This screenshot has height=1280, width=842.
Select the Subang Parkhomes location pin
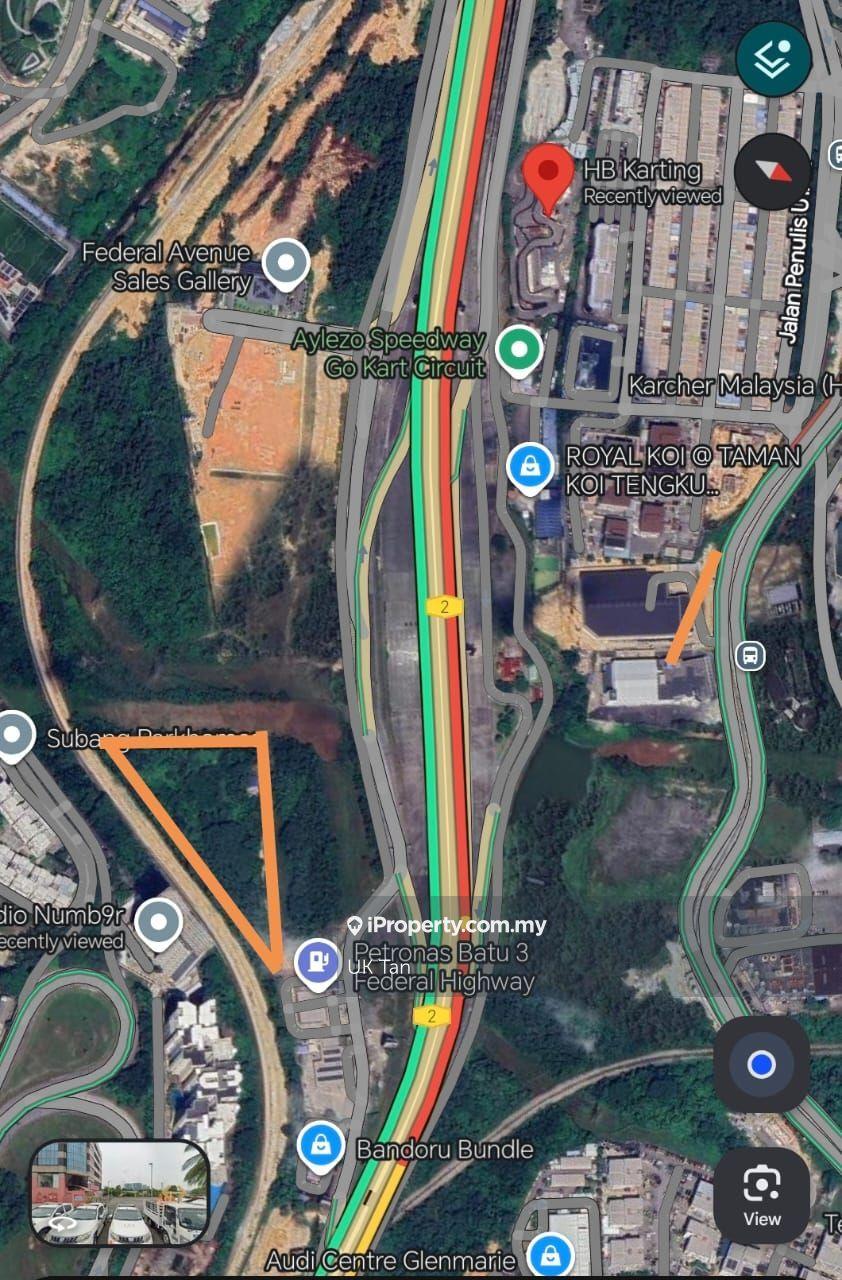(14, 735)
